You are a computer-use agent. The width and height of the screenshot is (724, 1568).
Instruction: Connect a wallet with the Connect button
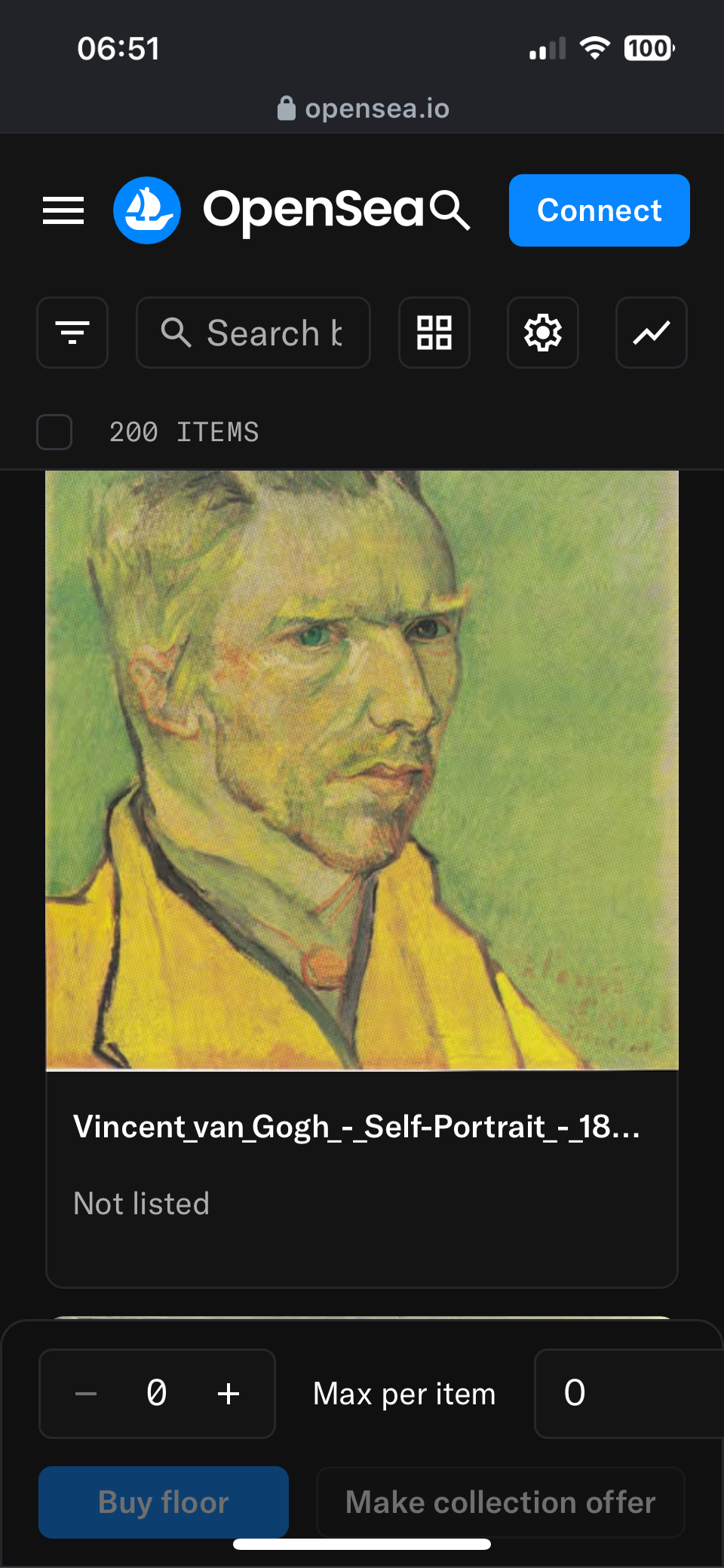pos(599,210)
